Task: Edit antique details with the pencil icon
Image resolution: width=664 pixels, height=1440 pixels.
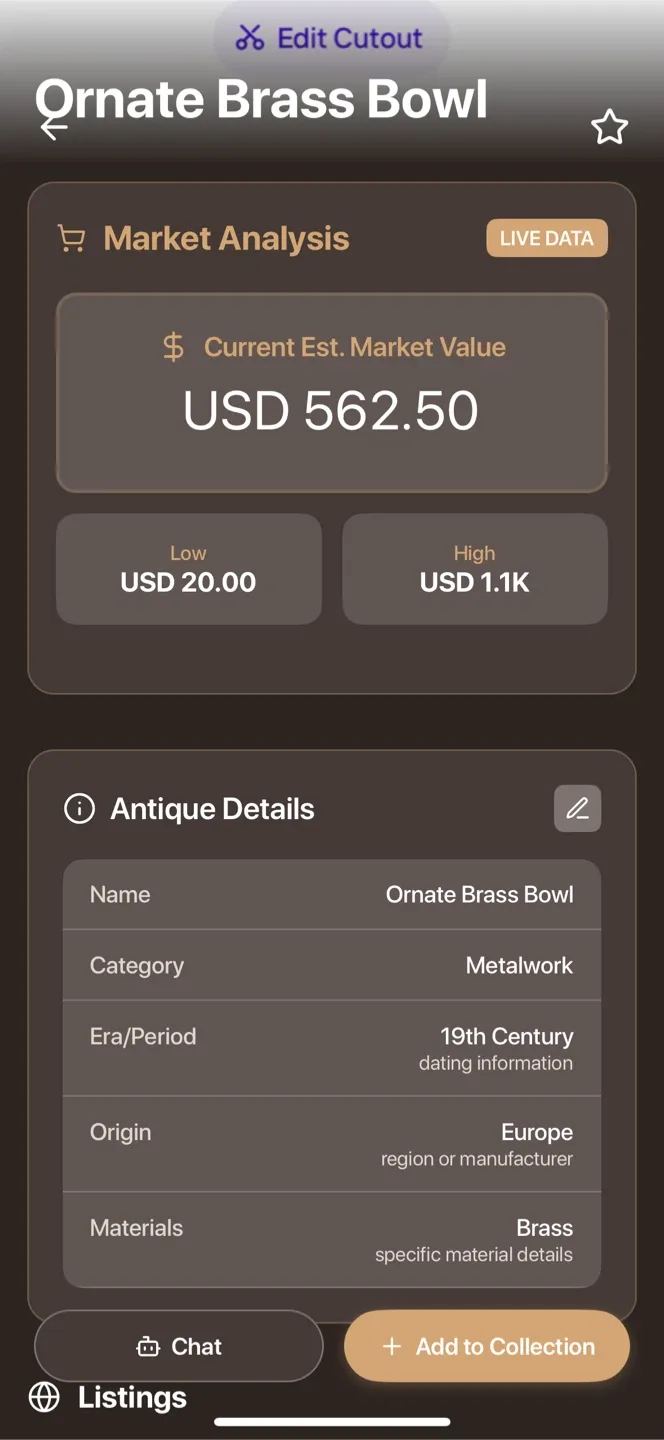Action: [x=577, y=808]
